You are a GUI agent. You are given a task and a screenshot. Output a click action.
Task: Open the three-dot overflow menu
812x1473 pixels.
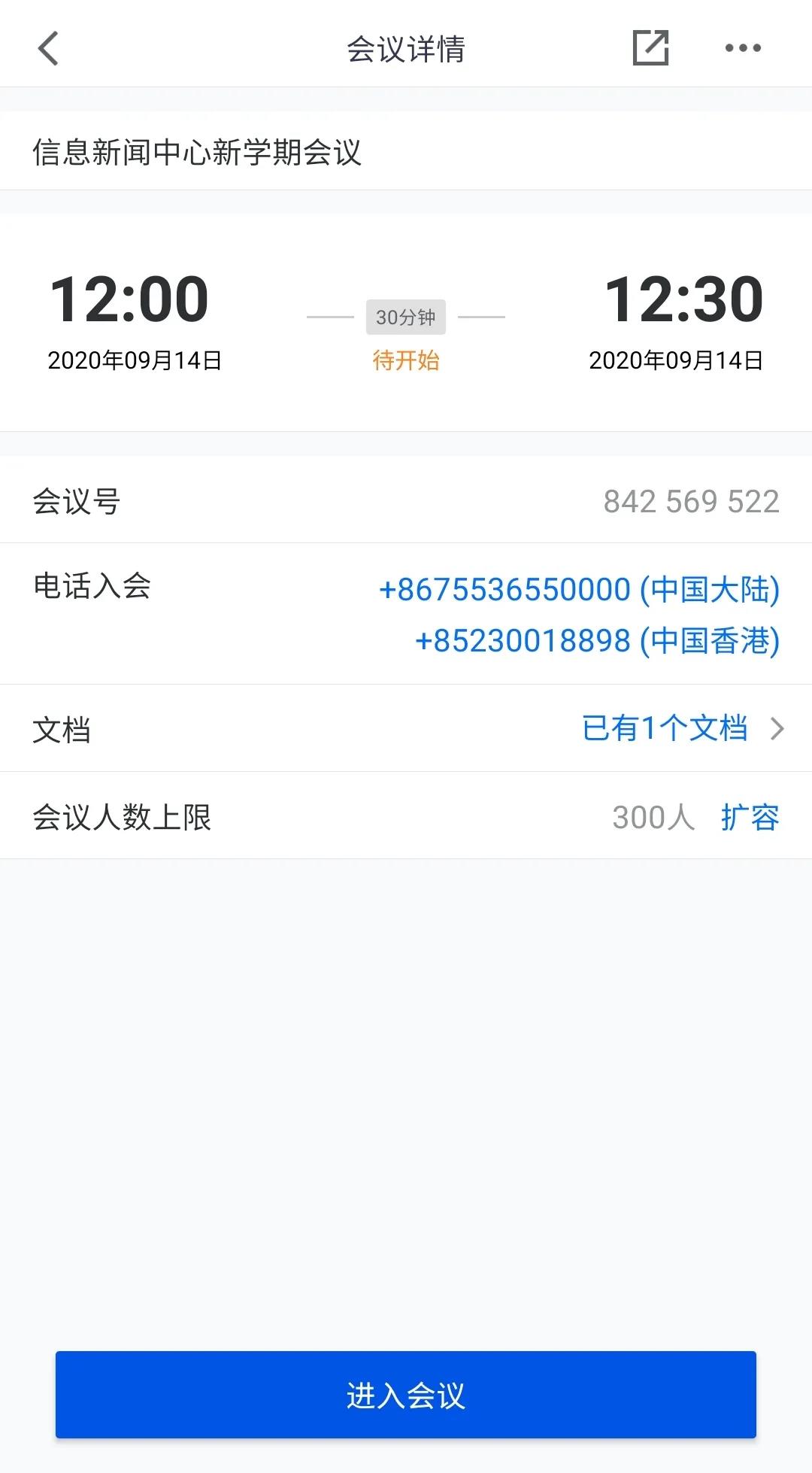click(x=743, y=48)
